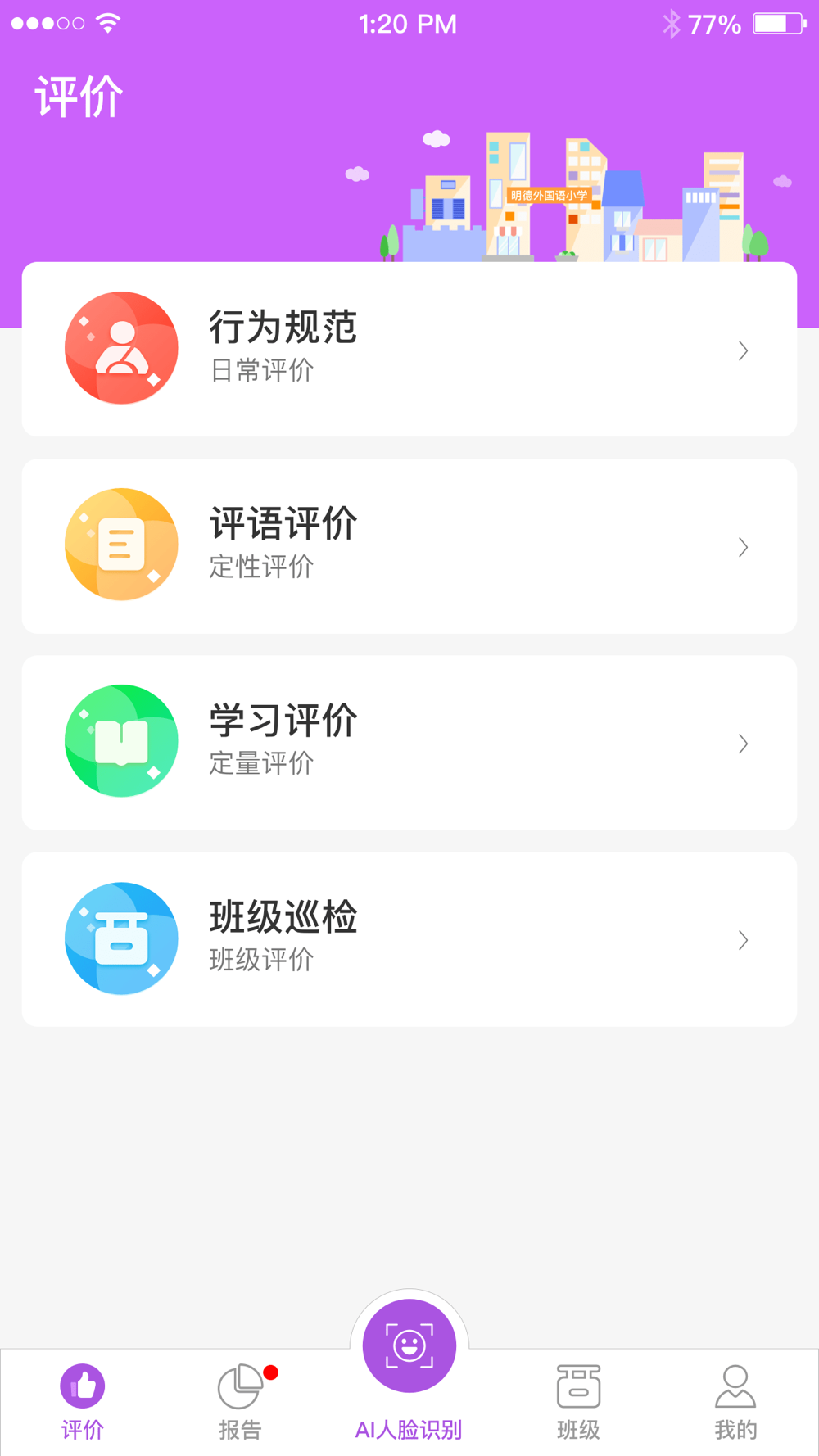The image size is (819, 1456).
Task: Go to the 我的 tab
Action: 735,1402
